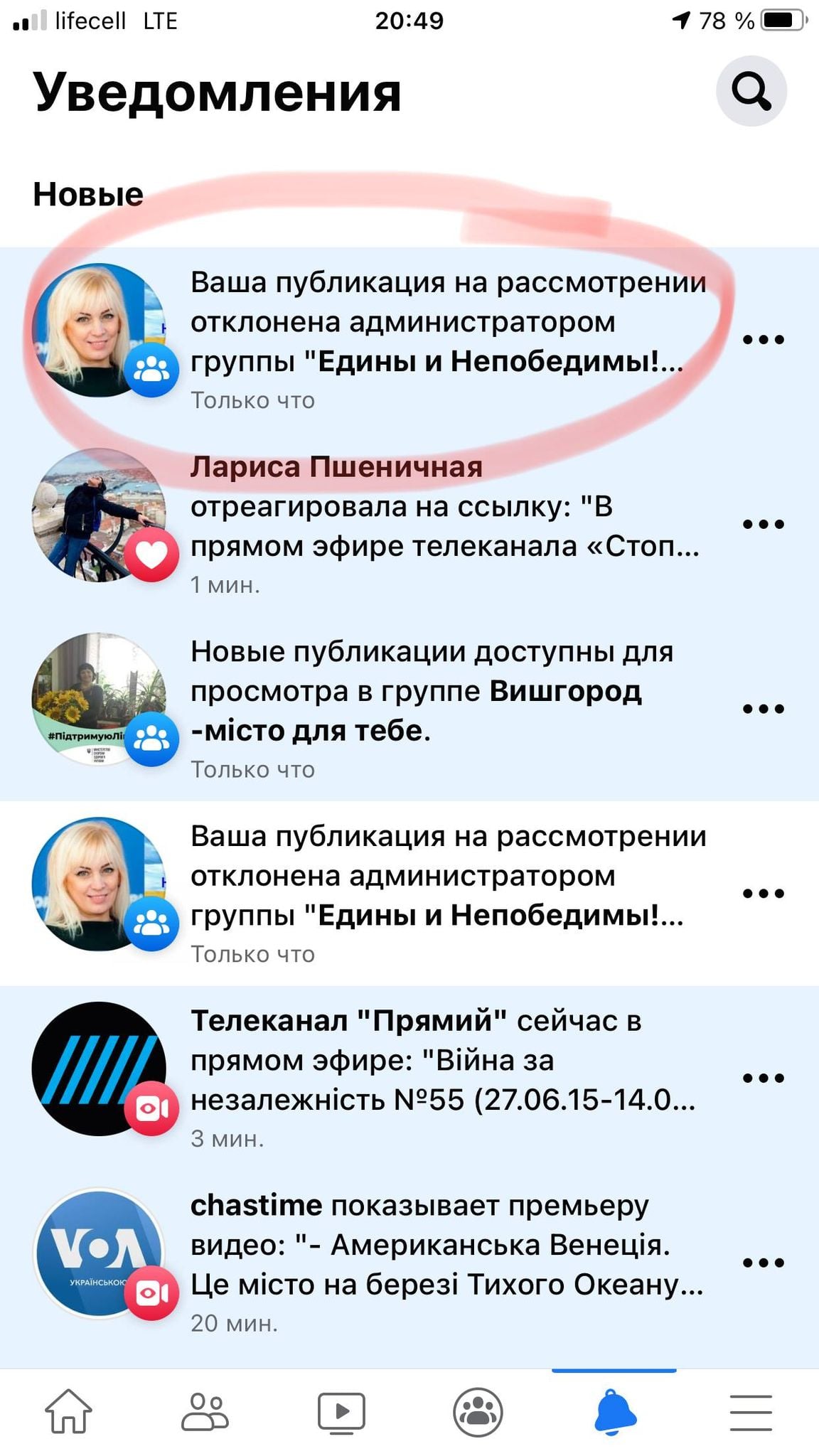
Task: Open the hamburger menu tab
Action: point(751,1411)
